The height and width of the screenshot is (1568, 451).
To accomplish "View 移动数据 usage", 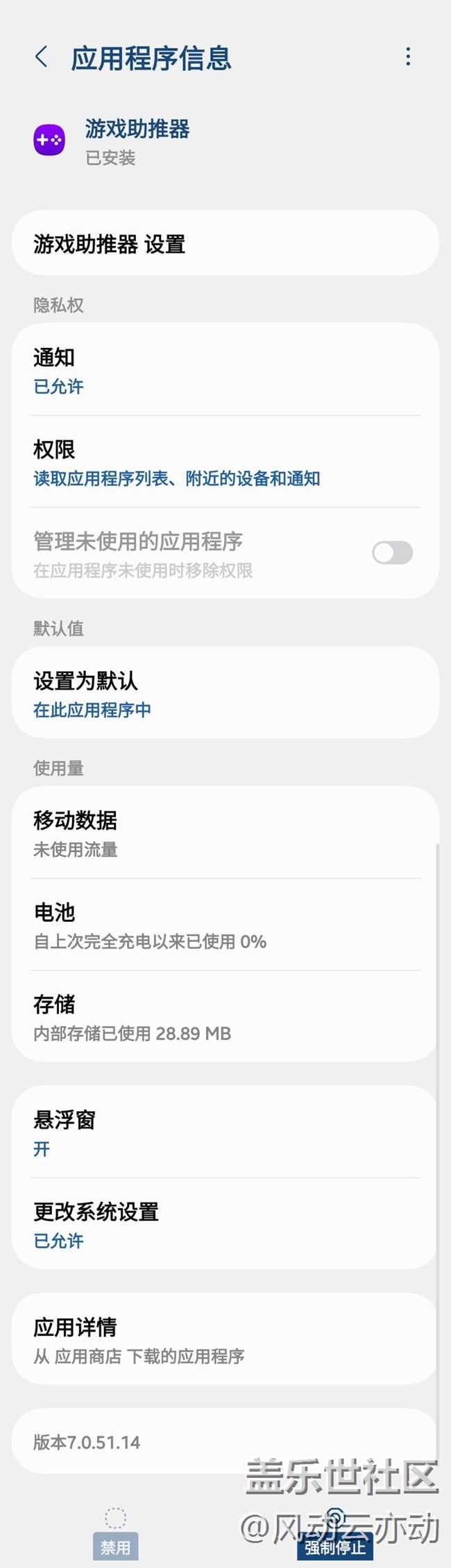I will click(x=226, y=833).
